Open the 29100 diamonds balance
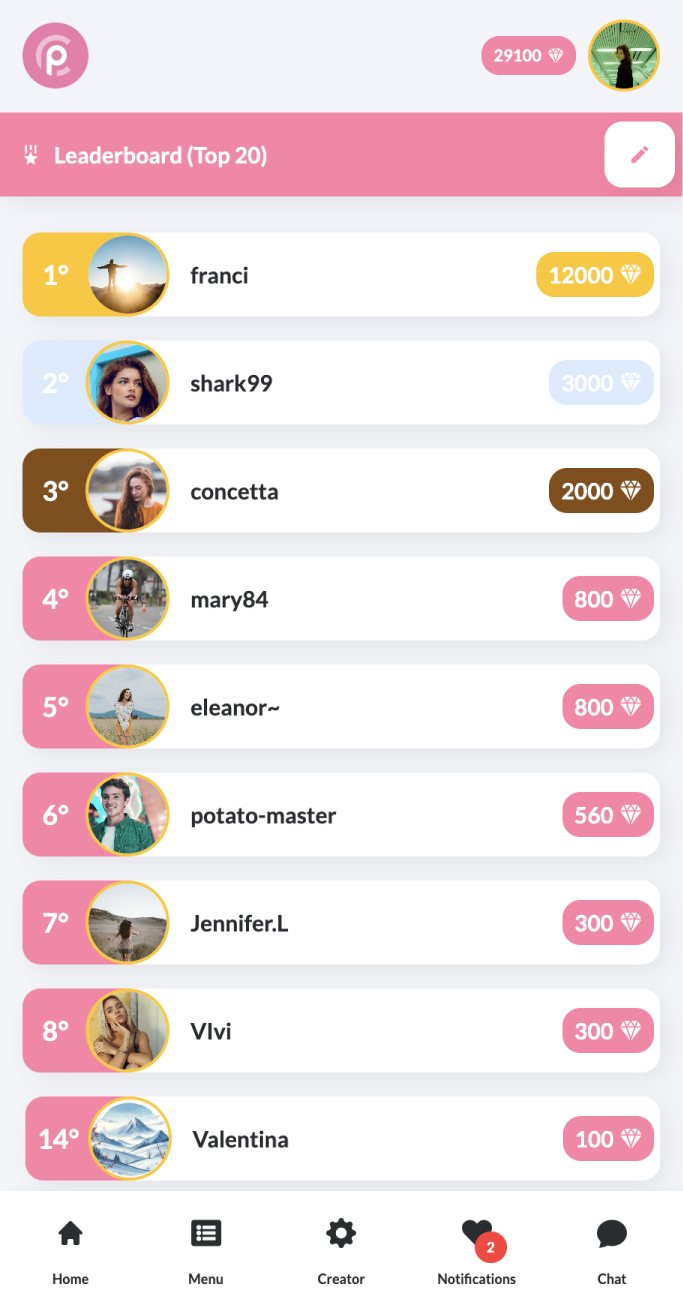 point(528,56)
